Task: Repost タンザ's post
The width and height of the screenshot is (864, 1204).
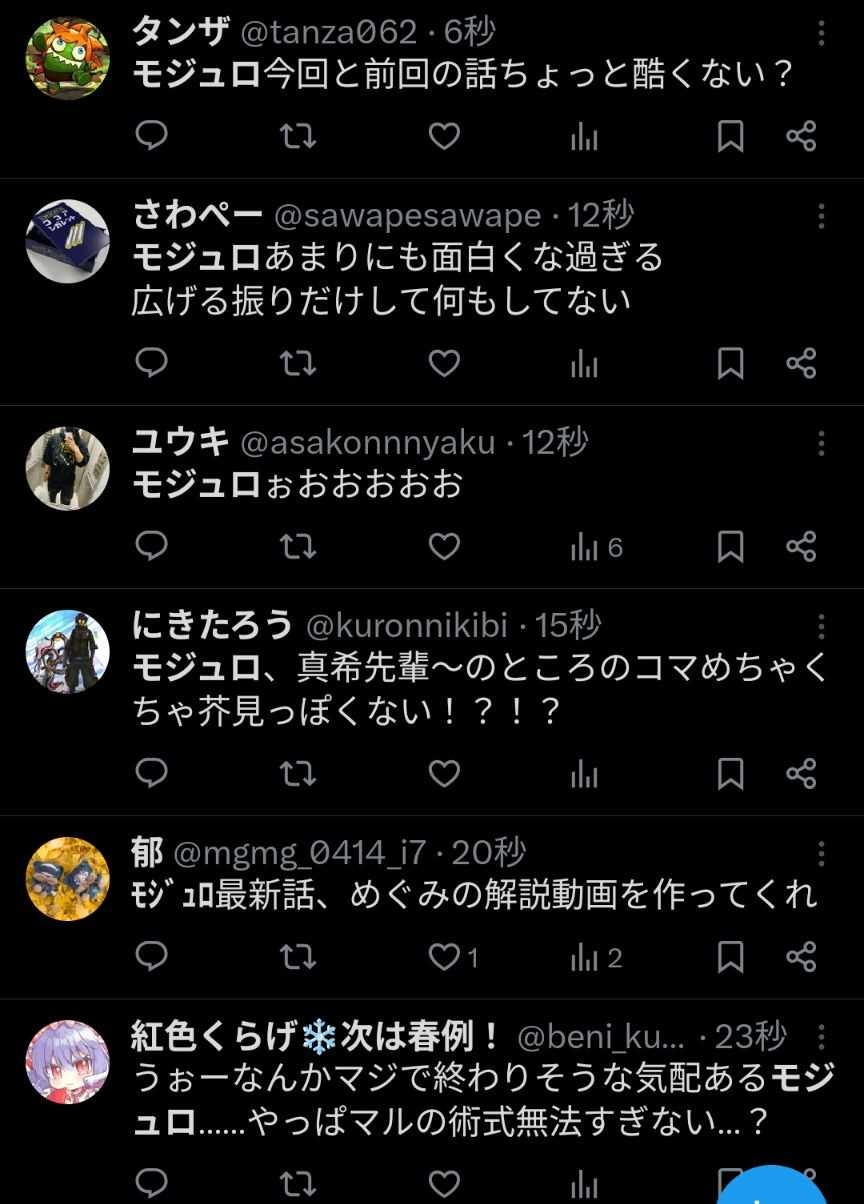Action: 297,136
